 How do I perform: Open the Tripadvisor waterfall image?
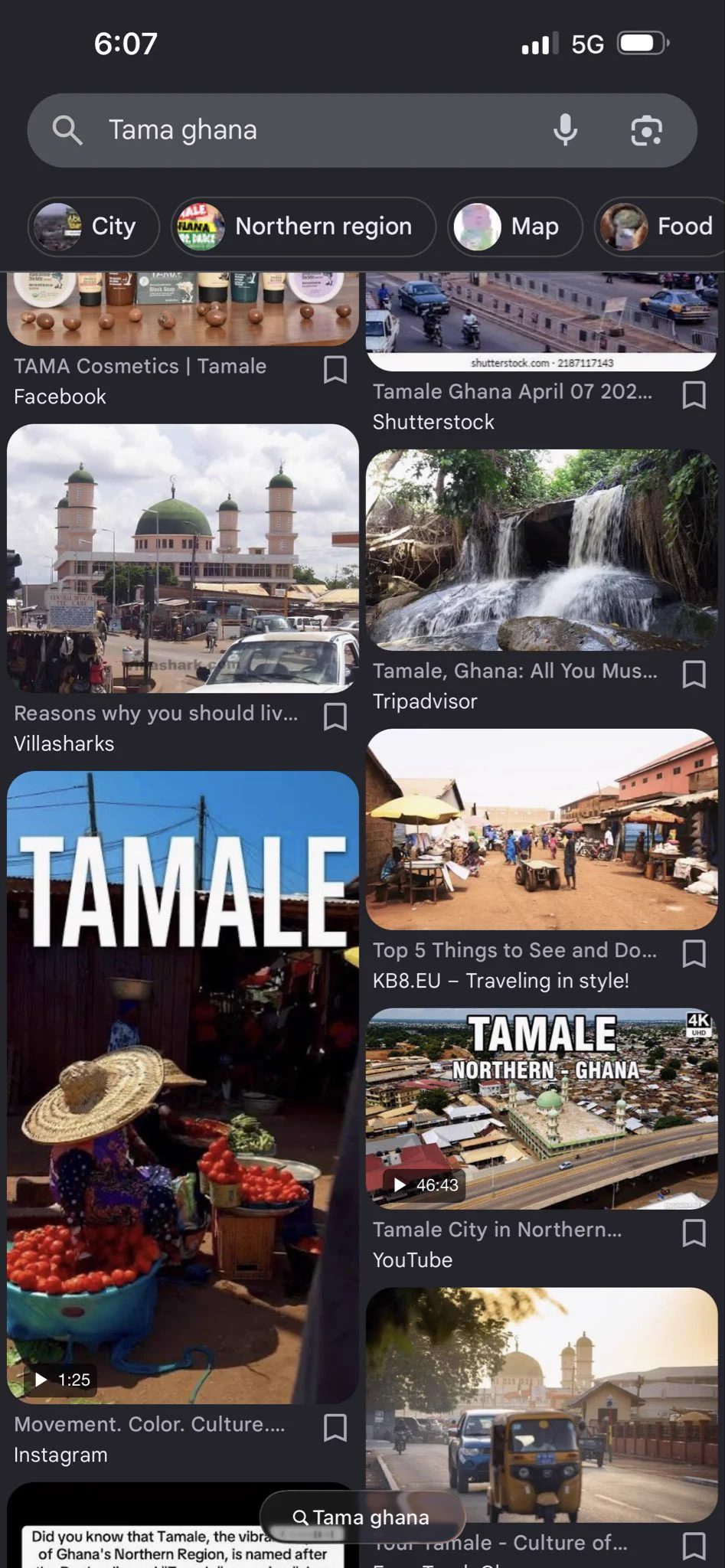click(x=542, y=550)
